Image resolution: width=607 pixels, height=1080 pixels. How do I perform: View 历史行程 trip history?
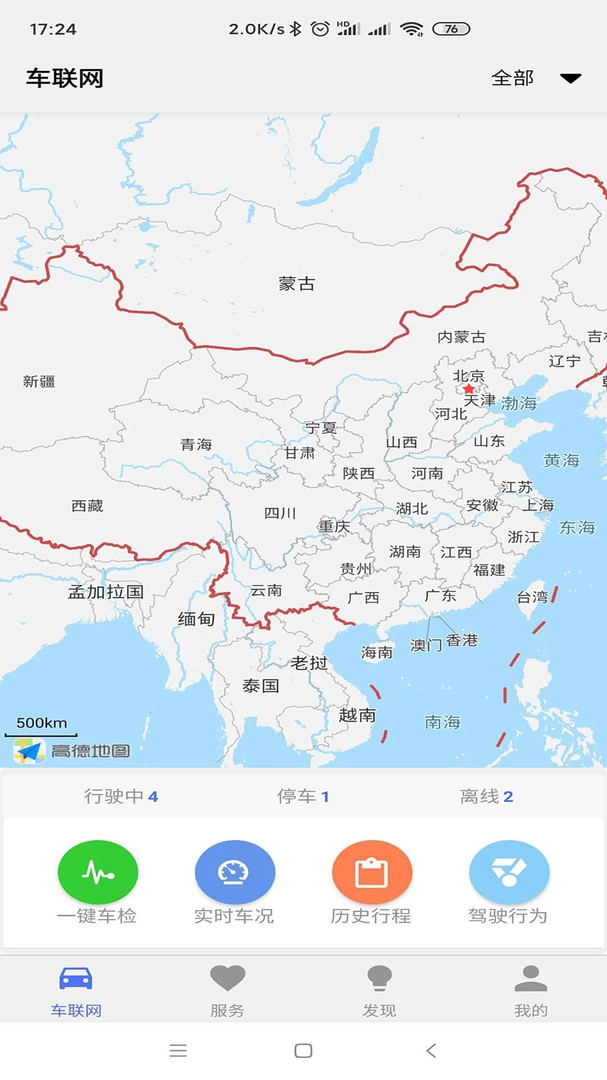[x=371, y=873]
